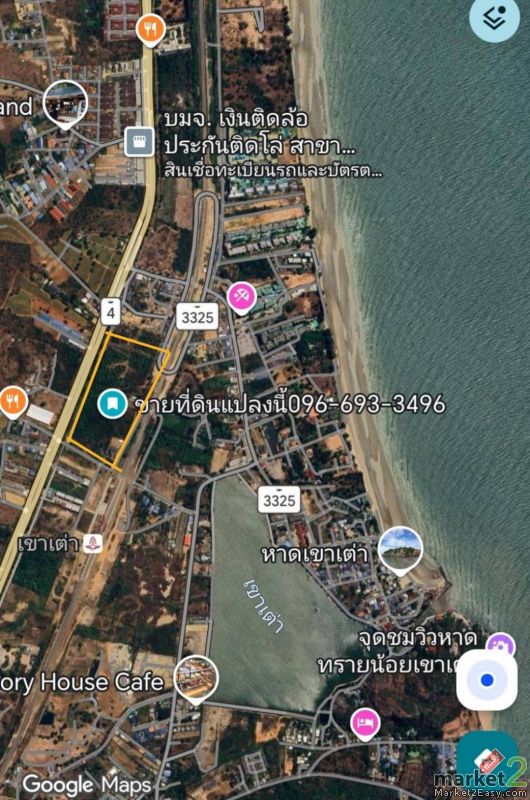This screenshot has width=530, height=800.
Task: Center map on my location
Action: pyautogui.click(x=487, y=680)
